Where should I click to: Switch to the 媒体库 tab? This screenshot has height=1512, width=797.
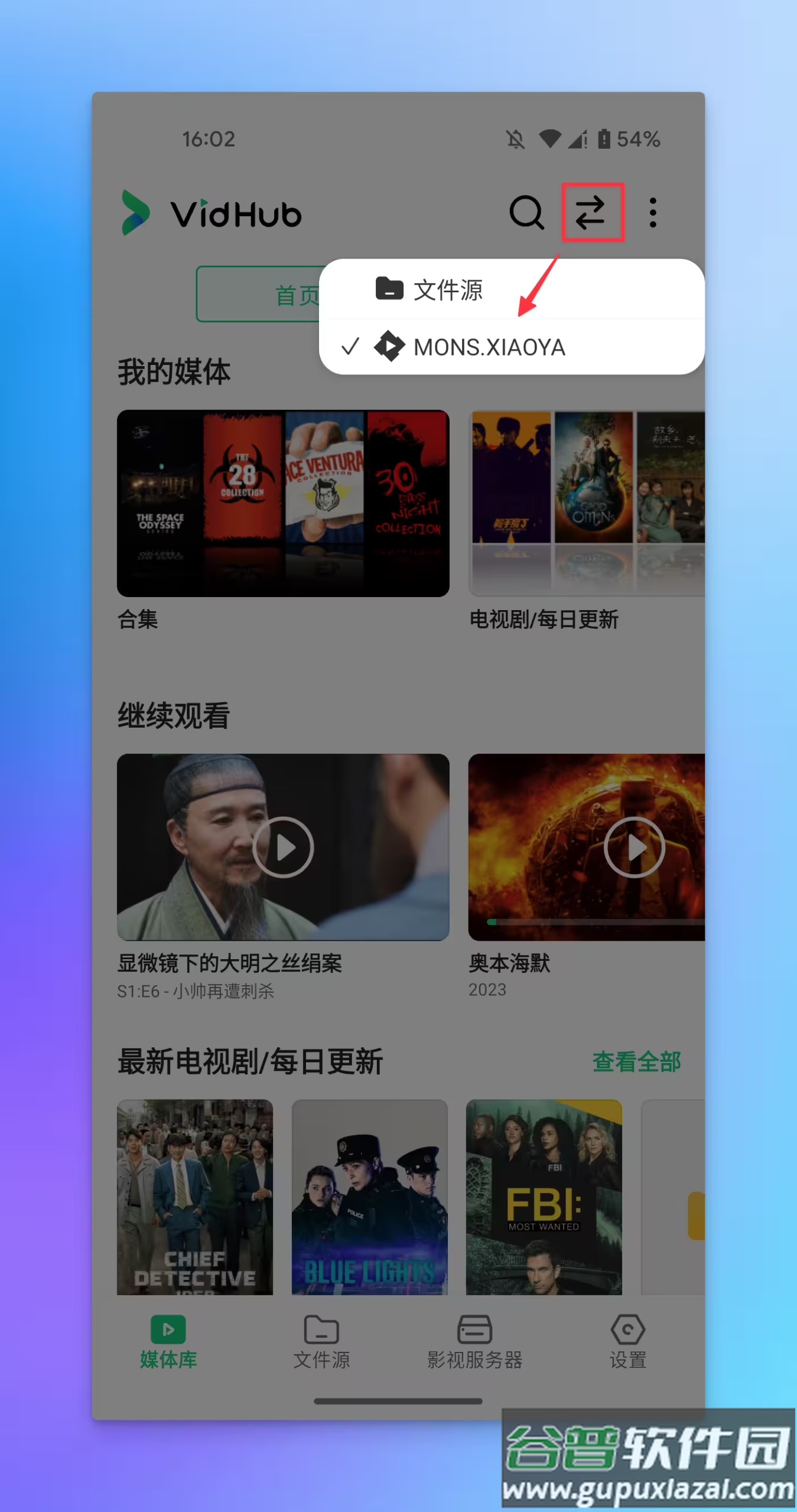[x=168, y=1342]
